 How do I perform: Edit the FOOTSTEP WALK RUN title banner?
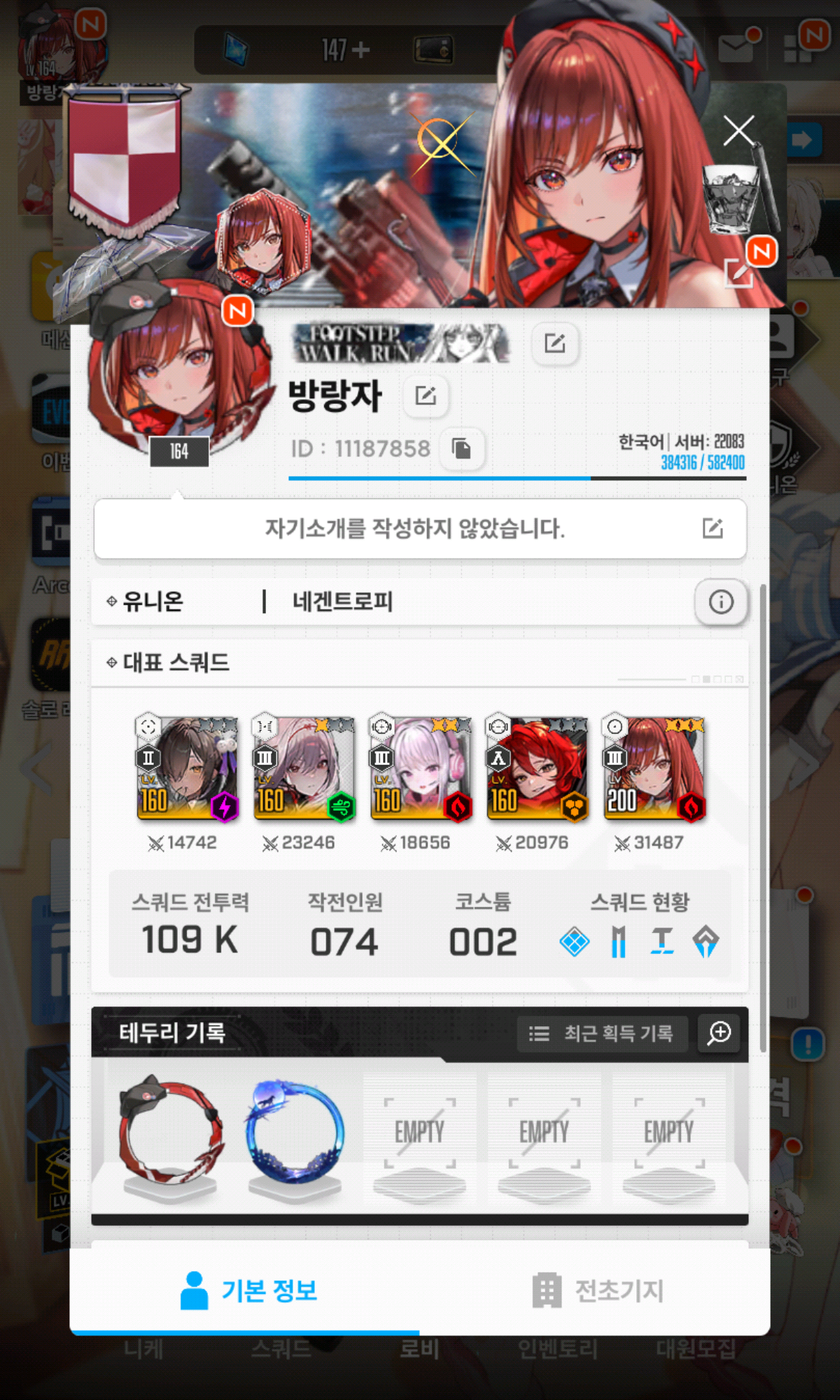tap(554, 343)
